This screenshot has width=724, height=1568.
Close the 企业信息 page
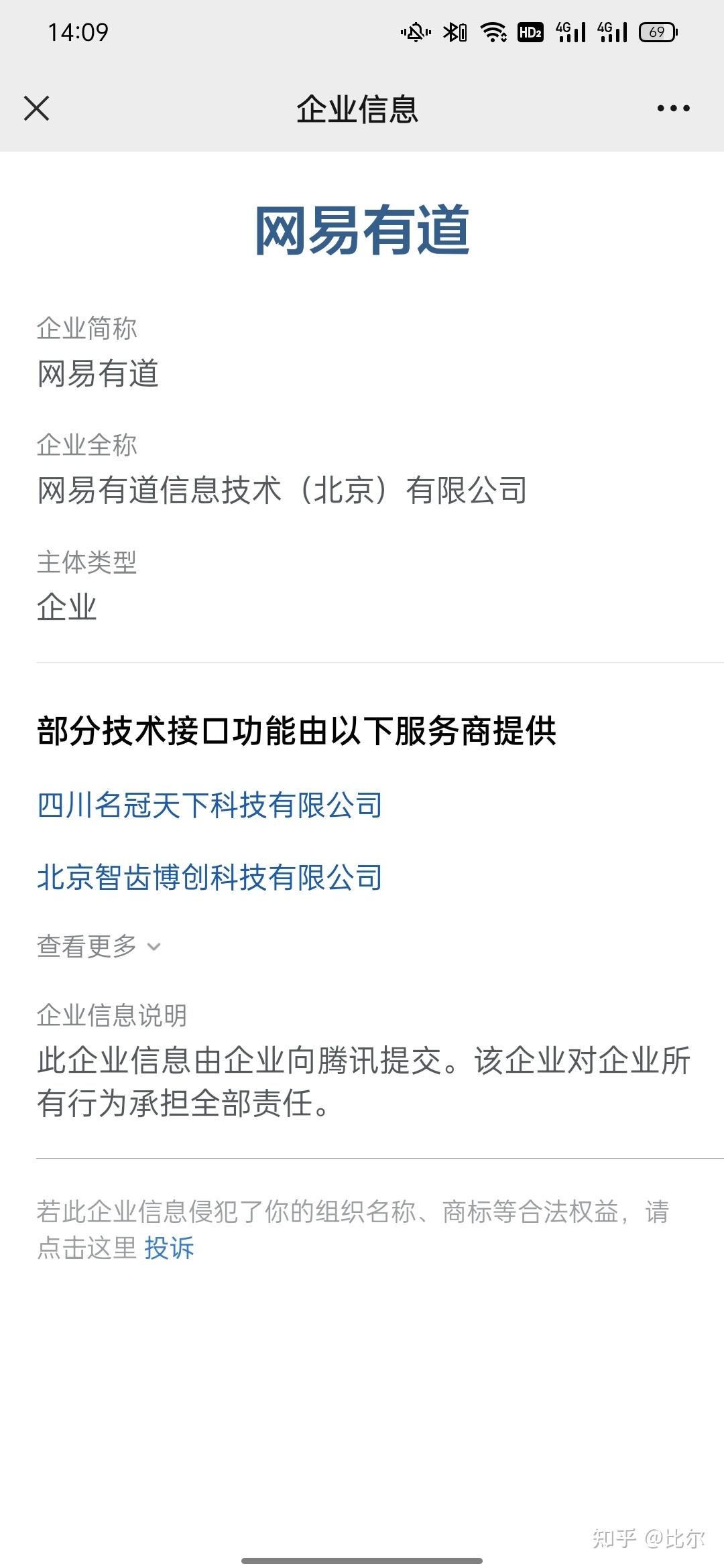pos(37,108)
